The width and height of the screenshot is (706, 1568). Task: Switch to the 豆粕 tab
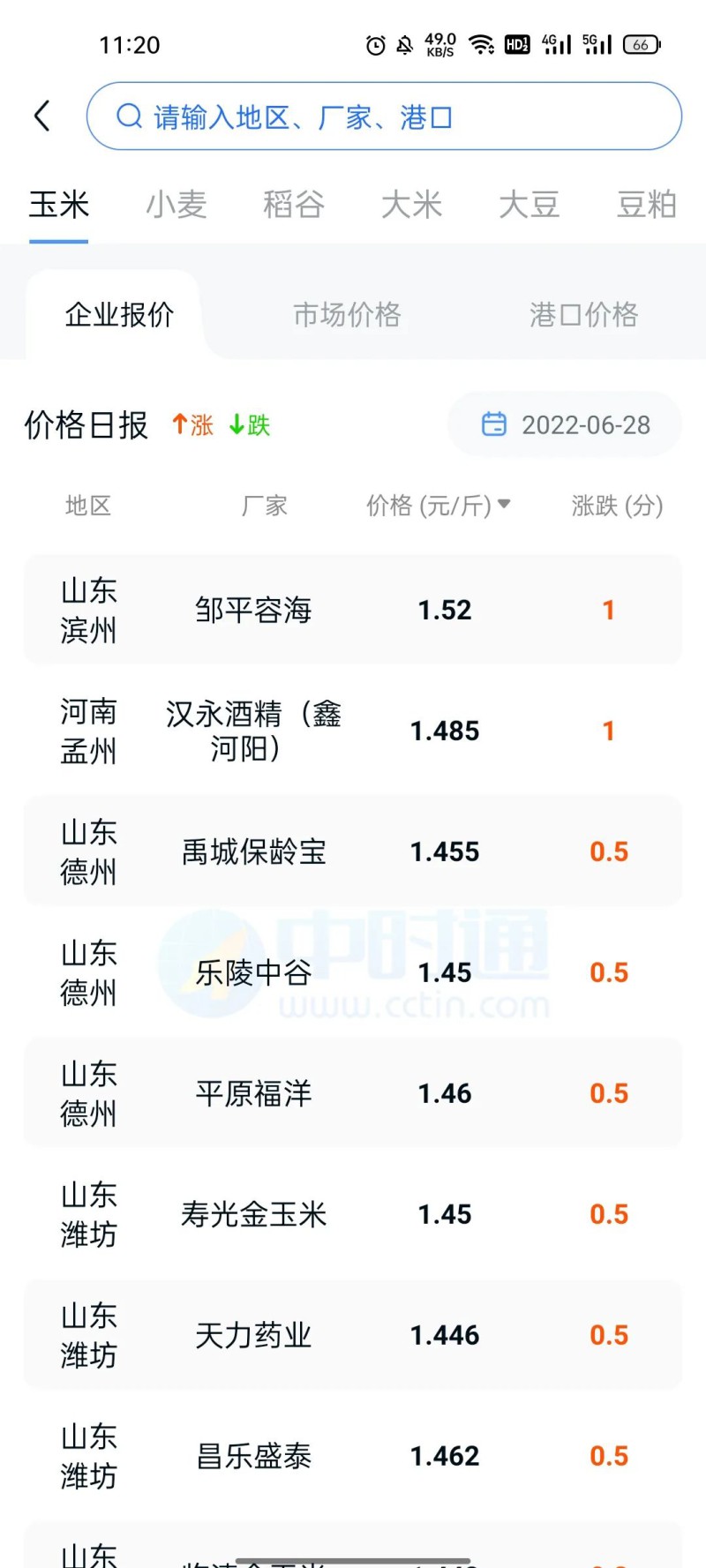pyautogui.click(x=646, y=205)
